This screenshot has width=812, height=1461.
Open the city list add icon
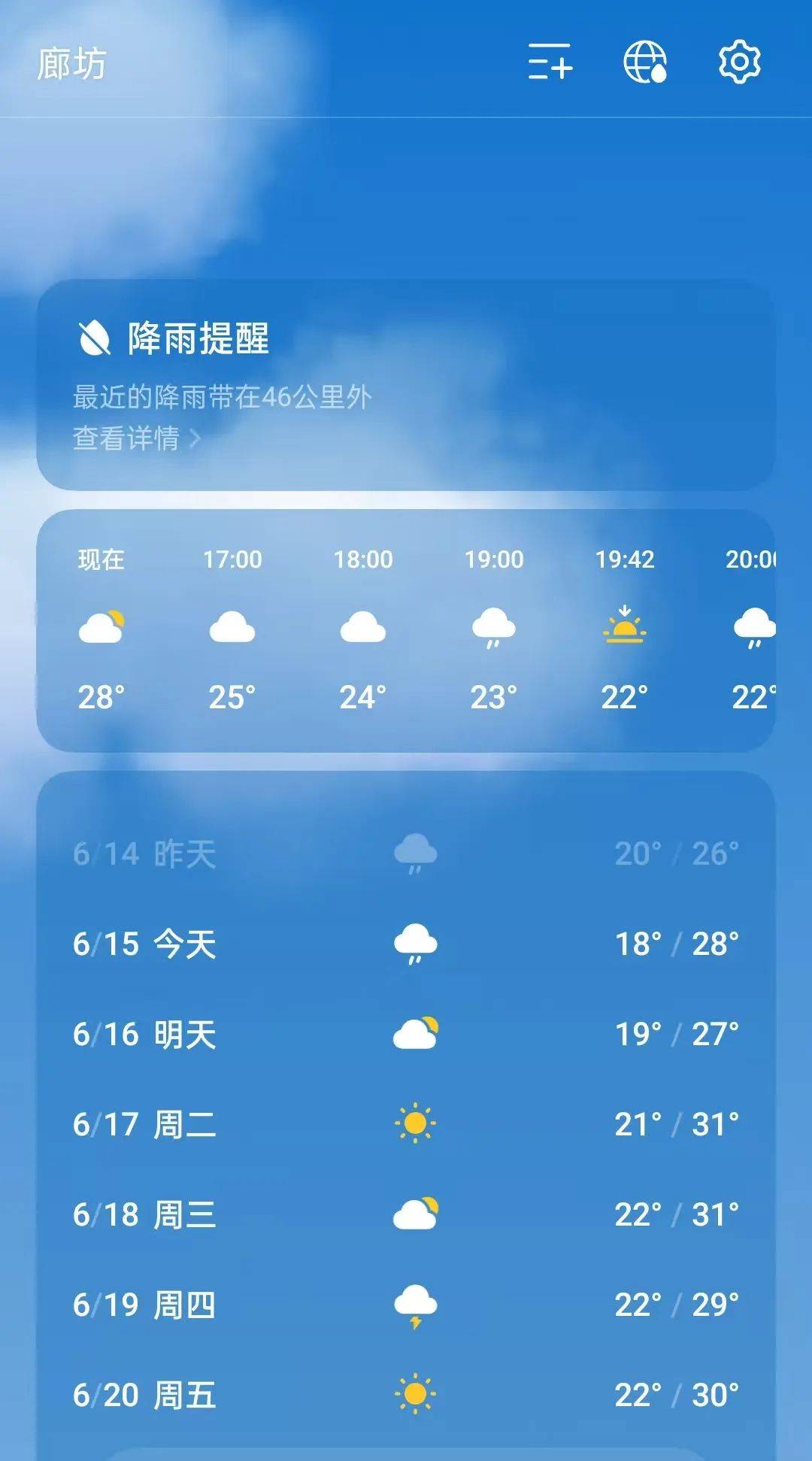coord(550,62)
